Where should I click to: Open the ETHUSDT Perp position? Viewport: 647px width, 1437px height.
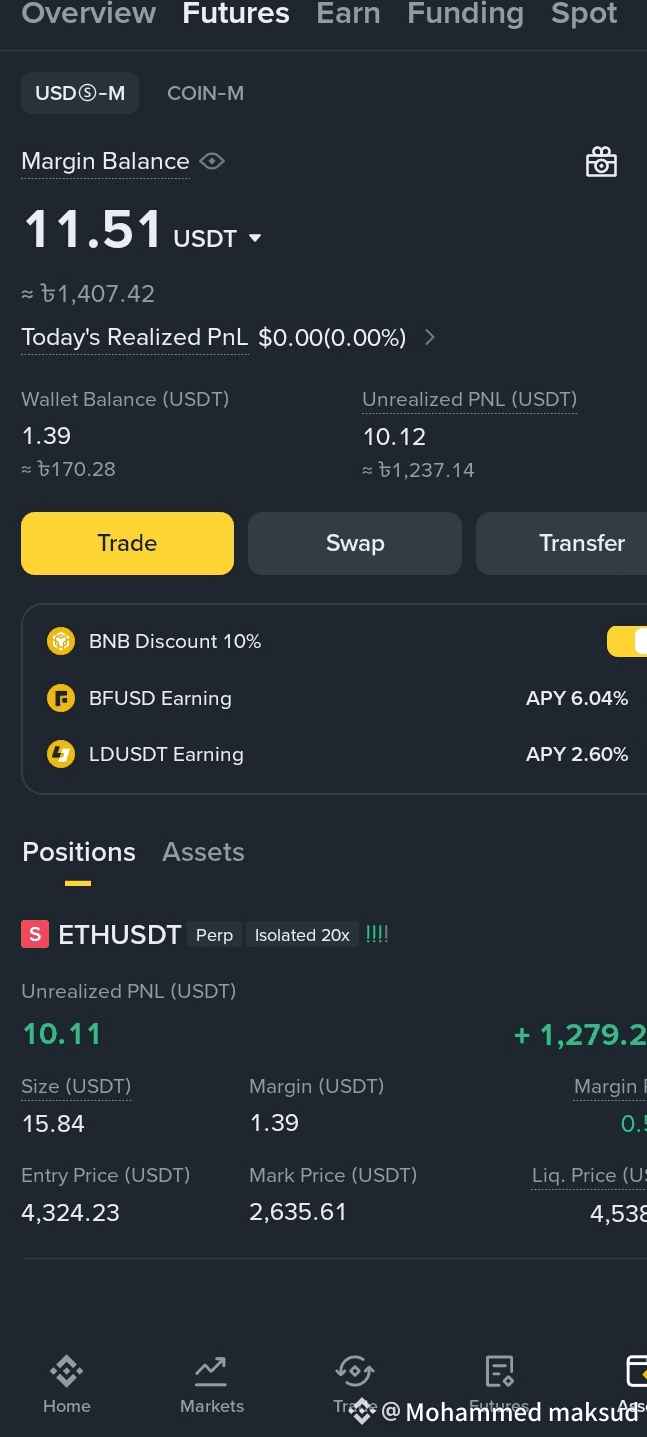[x=119, y=935]
